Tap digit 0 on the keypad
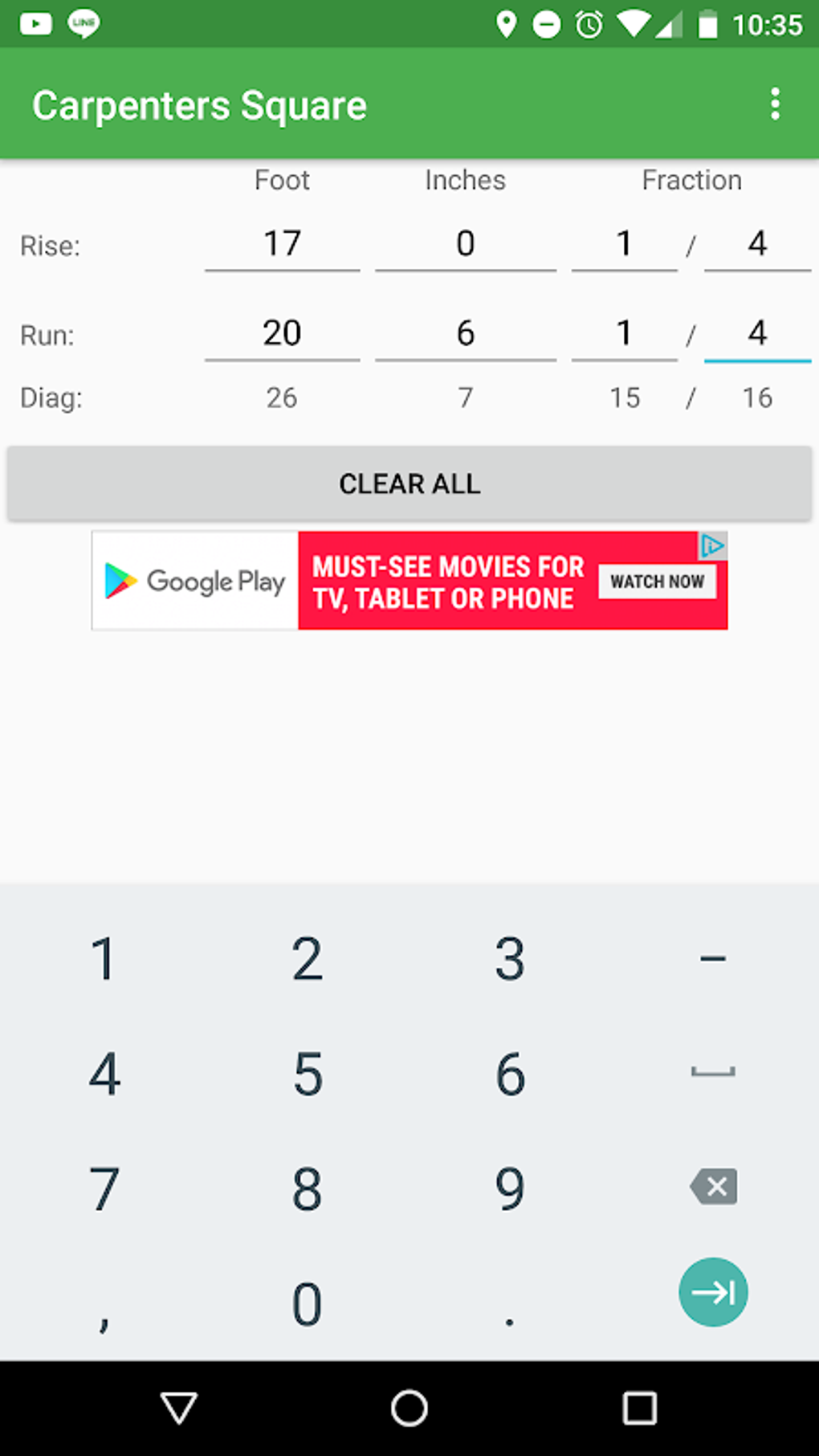 tap(307, 1303)
